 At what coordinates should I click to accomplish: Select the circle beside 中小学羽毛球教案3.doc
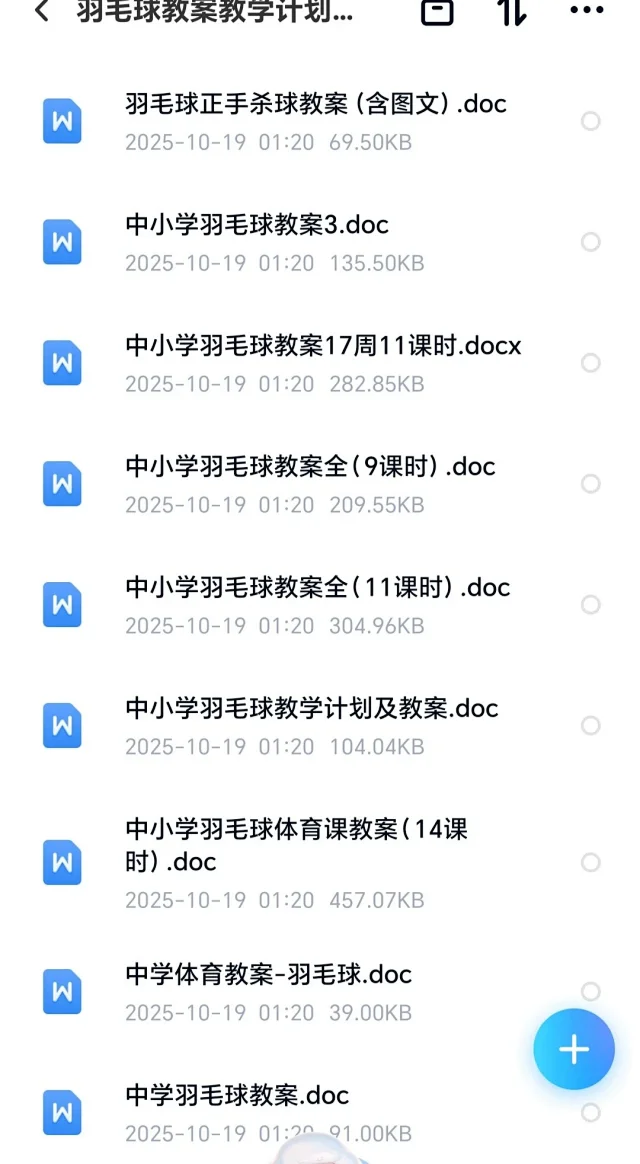click(x=591, y=242)
